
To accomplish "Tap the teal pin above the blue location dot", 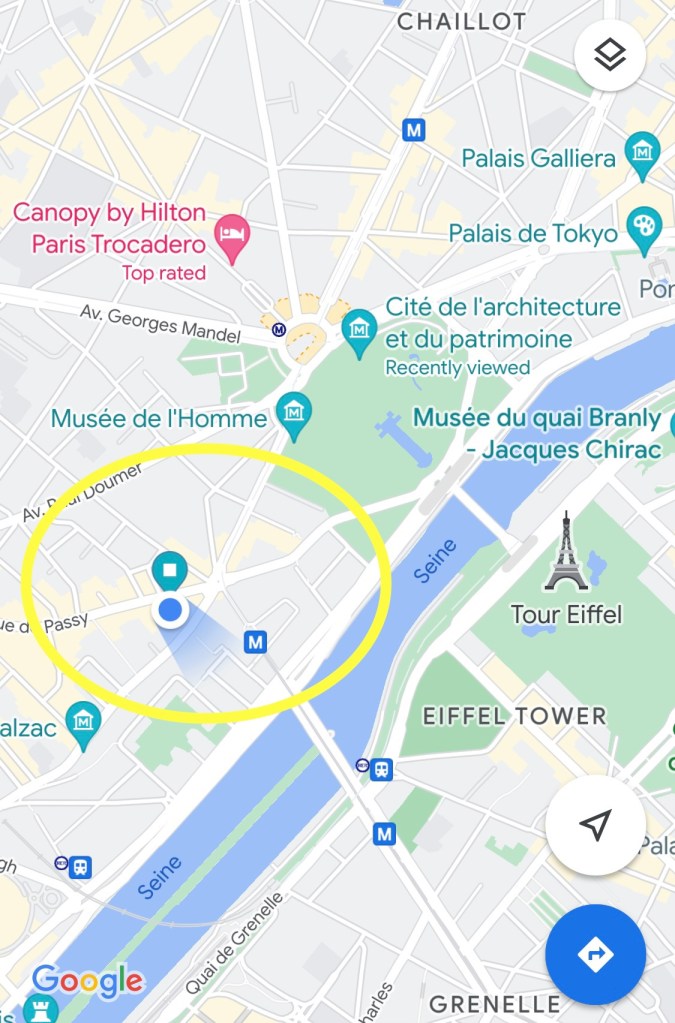I will point(169,571).
